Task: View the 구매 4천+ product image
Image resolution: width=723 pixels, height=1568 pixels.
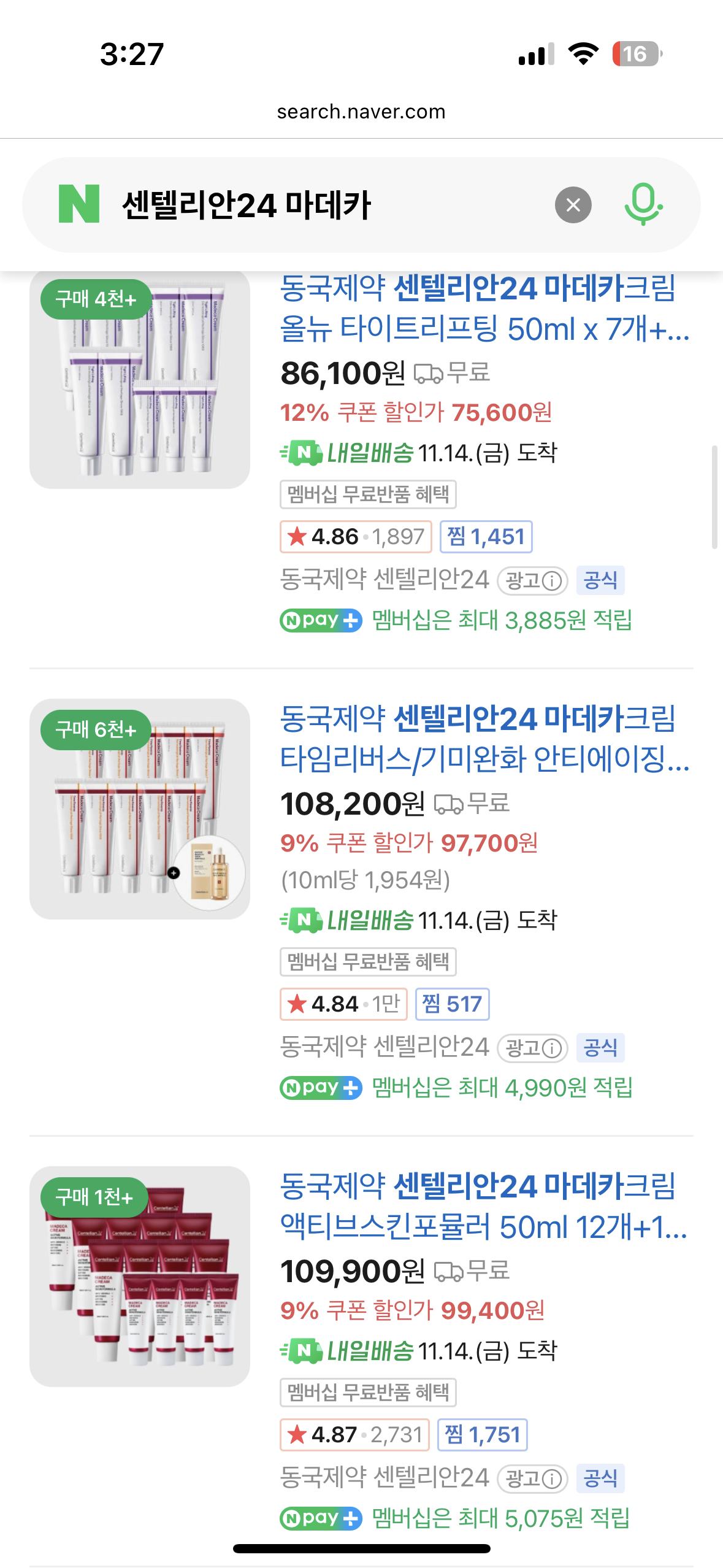Action: [140, 380]
